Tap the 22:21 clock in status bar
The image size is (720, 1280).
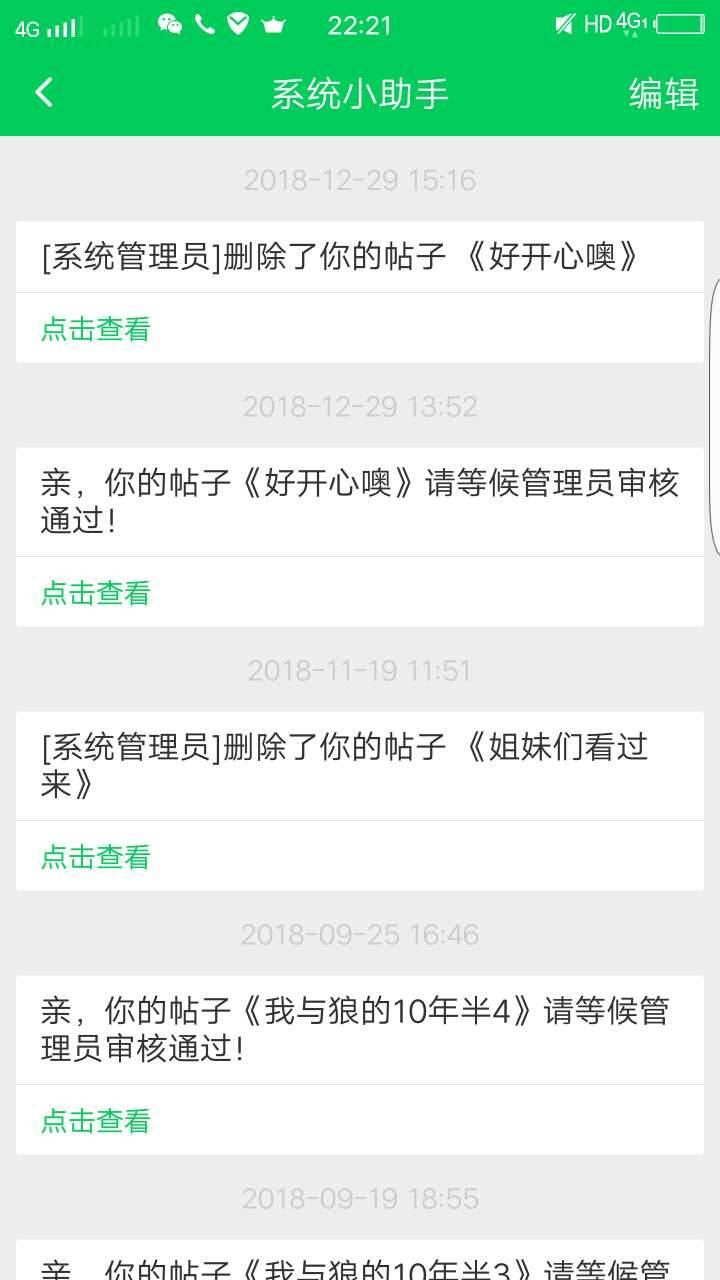[x=360, y=25]
